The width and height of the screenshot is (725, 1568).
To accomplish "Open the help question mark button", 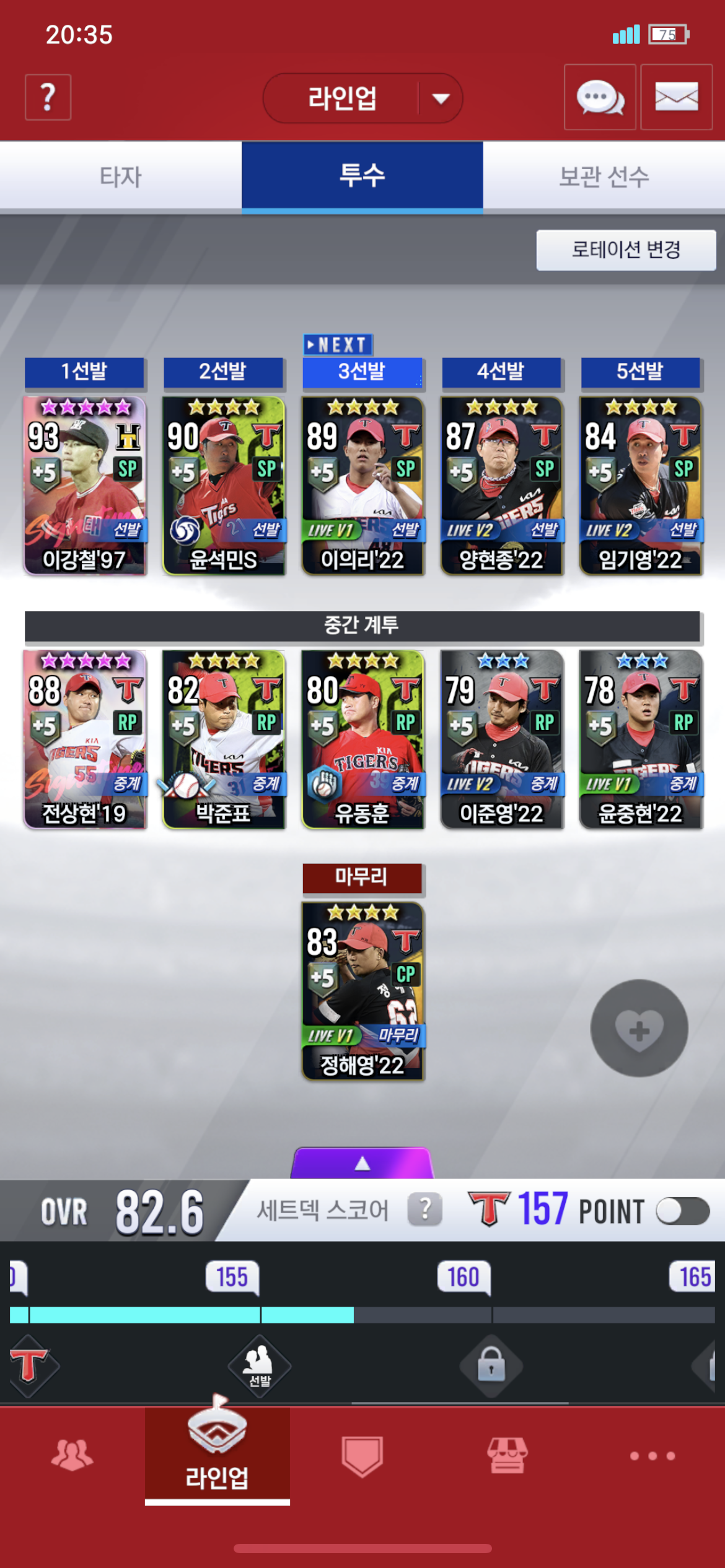I will (48, 97).
